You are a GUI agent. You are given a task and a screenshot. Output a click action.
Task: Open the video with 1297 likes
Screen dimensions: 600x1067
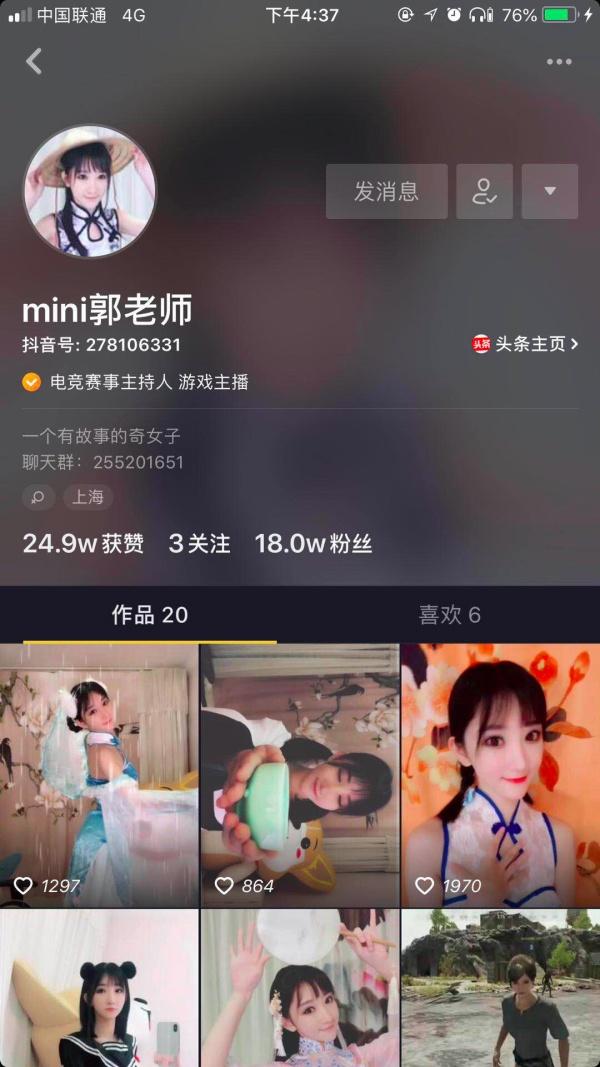coord(99,775)
